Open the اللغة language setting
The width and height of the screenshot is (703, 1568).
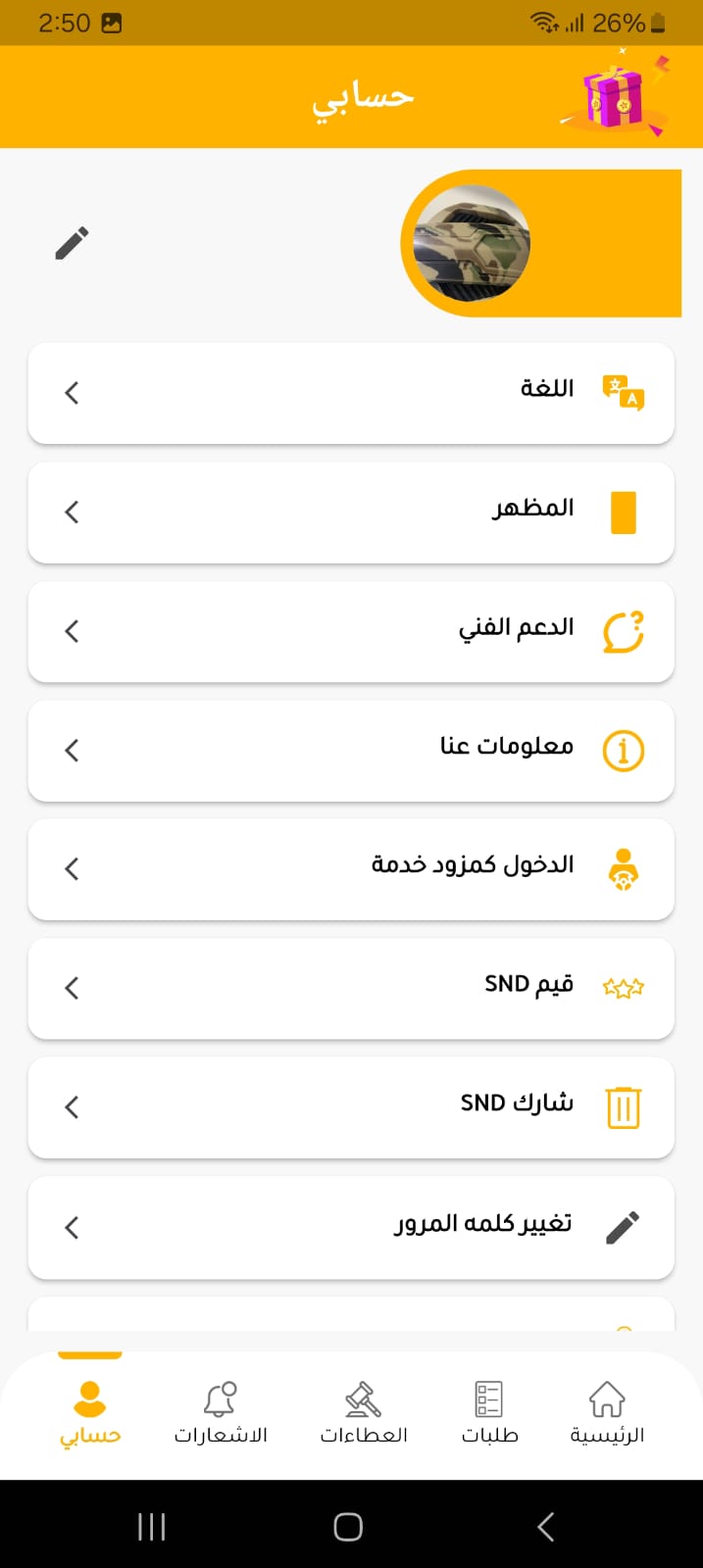pyautogui.click(x=351, y=393)
